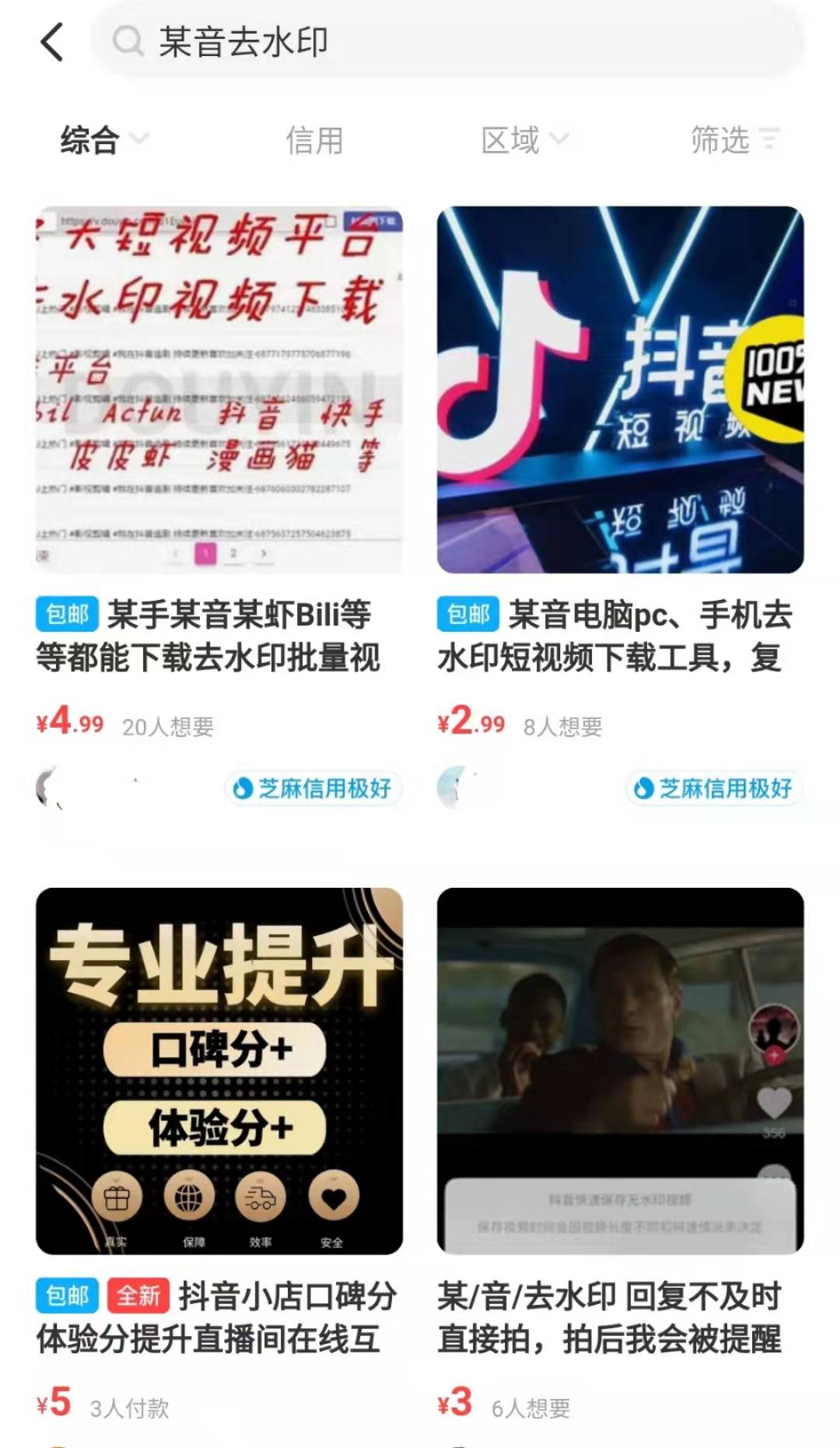
Task: View the 抖音小店口碑分 listing for ¥5
Action: 219,1071
